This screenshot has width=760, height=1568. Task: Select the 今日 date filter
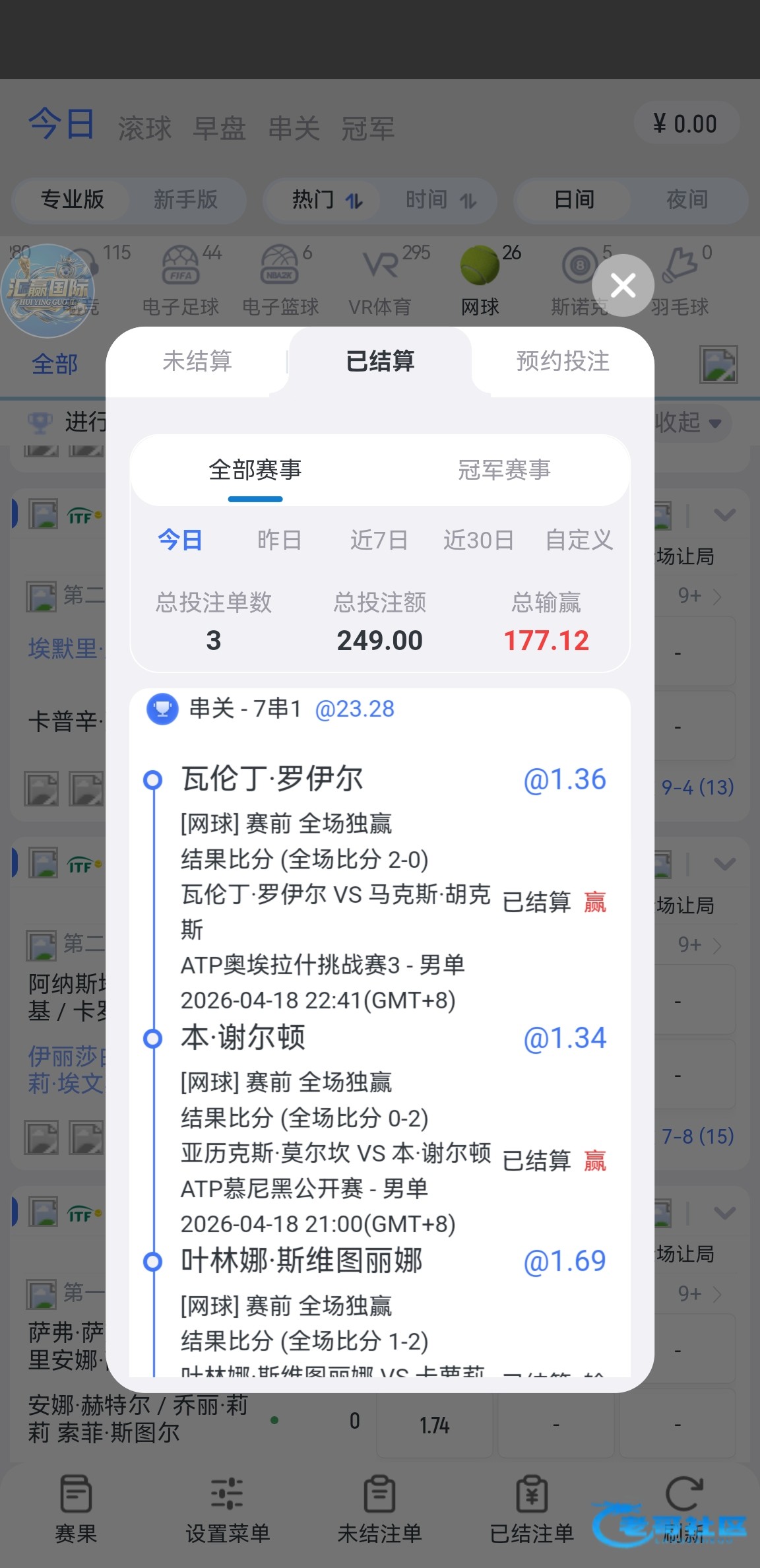(x=179, y=540)
